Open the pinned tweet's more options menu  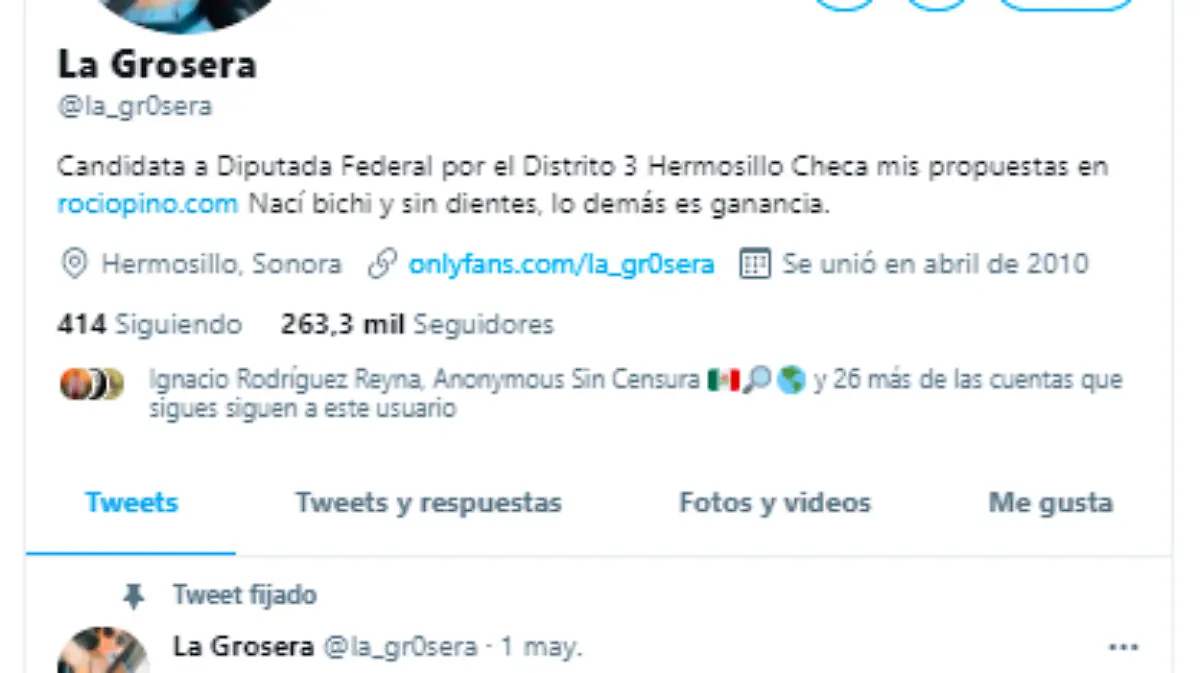click(x=1124, y=647)
